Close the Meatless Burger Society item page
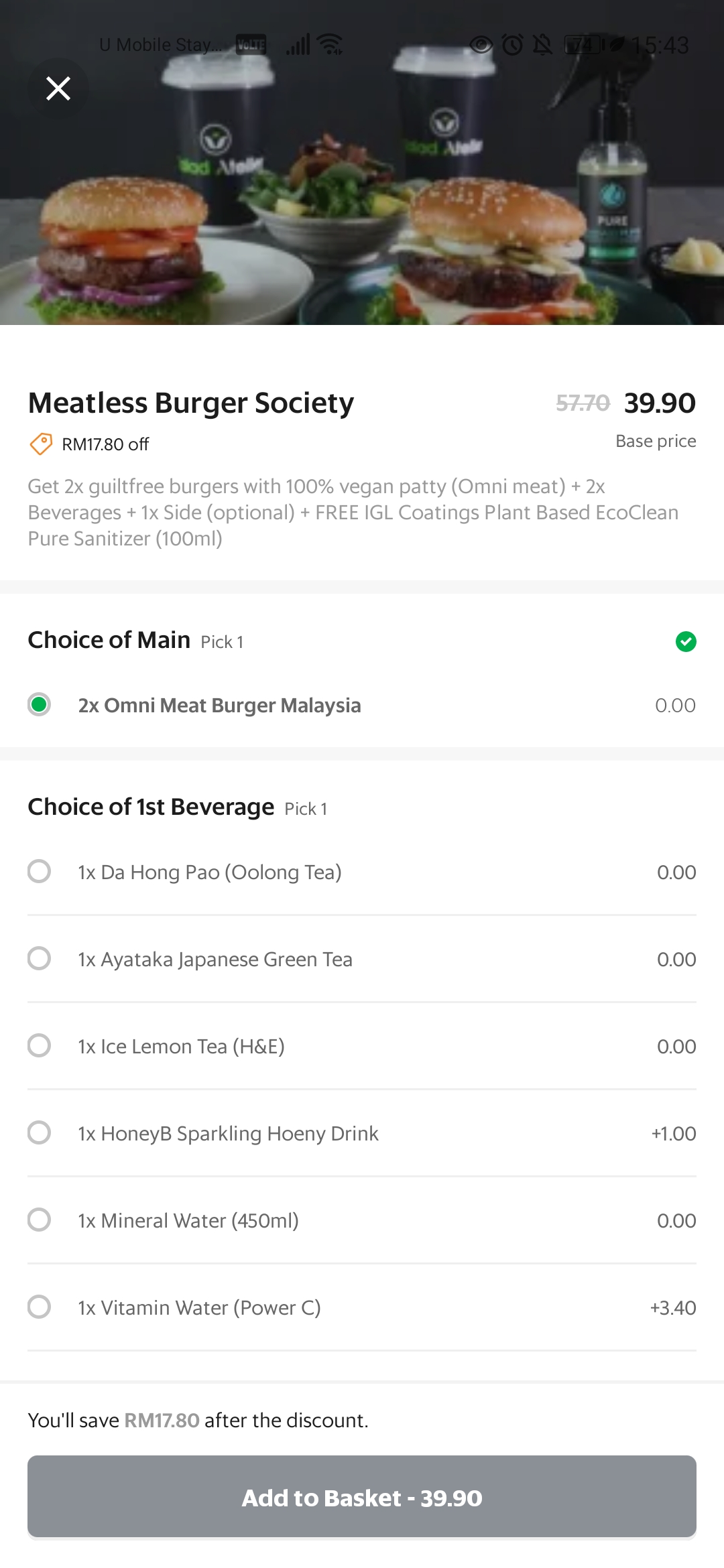 coord(58,88)
